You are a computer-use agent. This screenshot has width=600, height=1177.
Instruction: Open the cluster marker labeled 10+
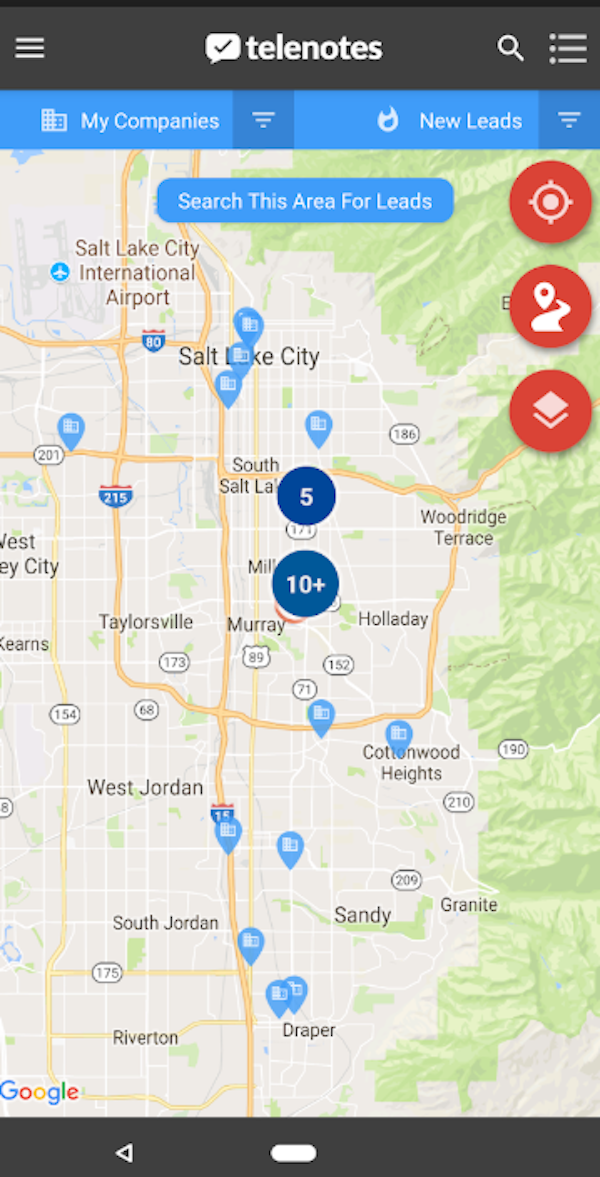pos(305,584)
